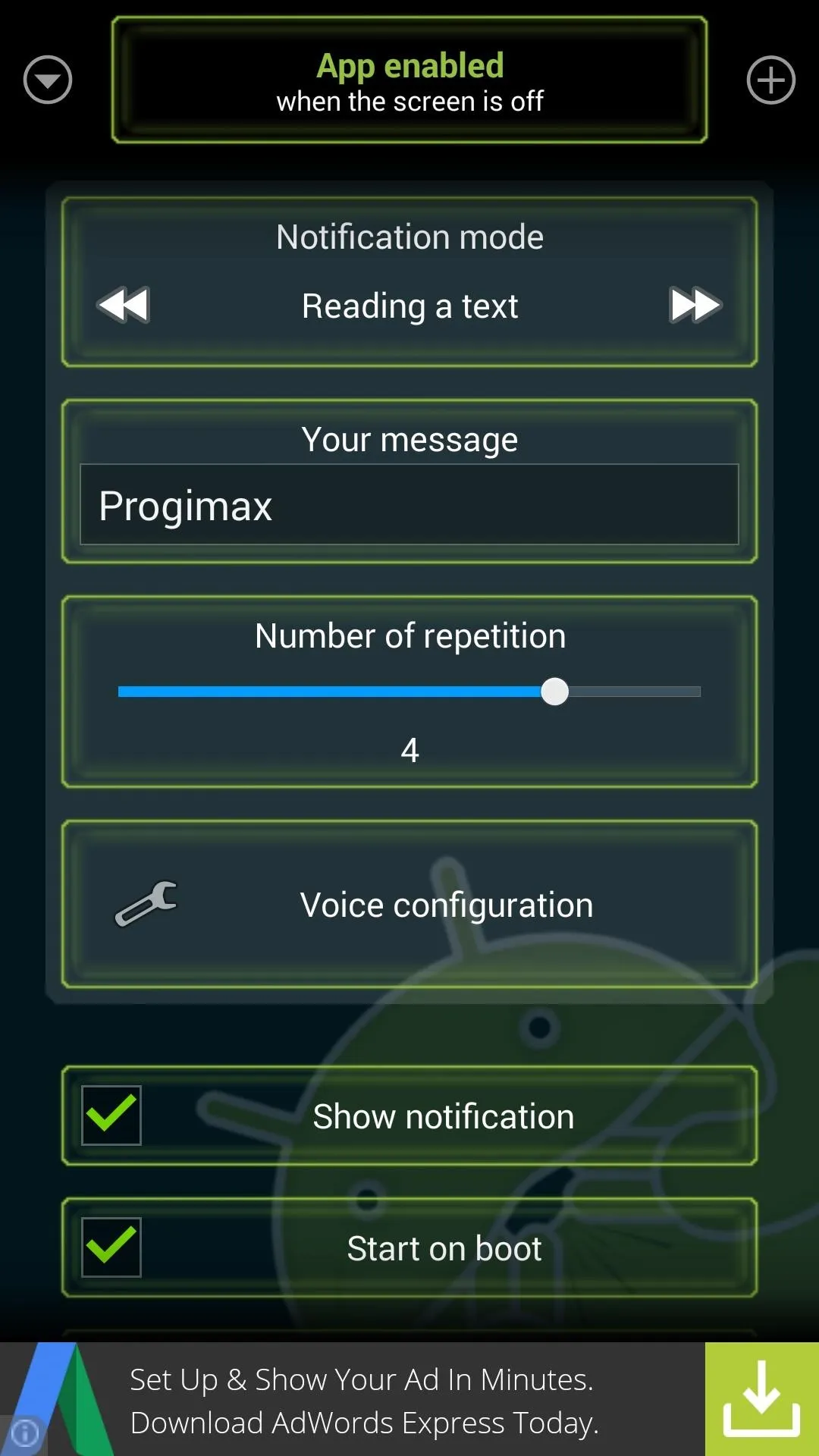This screenshot has height=1456, width=819.
Task: Uncheck Show notification
Action: pos(111,1116)
